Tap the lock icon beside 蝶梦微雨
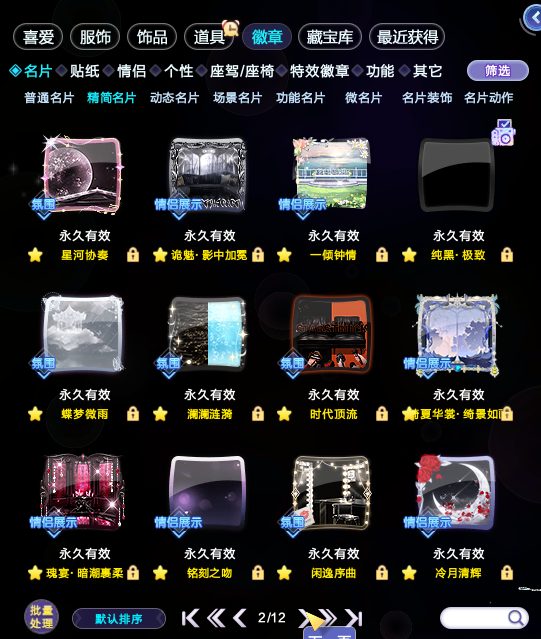Image resolution: width=541 pixels, height=639 pixels. click(x=133, y=414)
